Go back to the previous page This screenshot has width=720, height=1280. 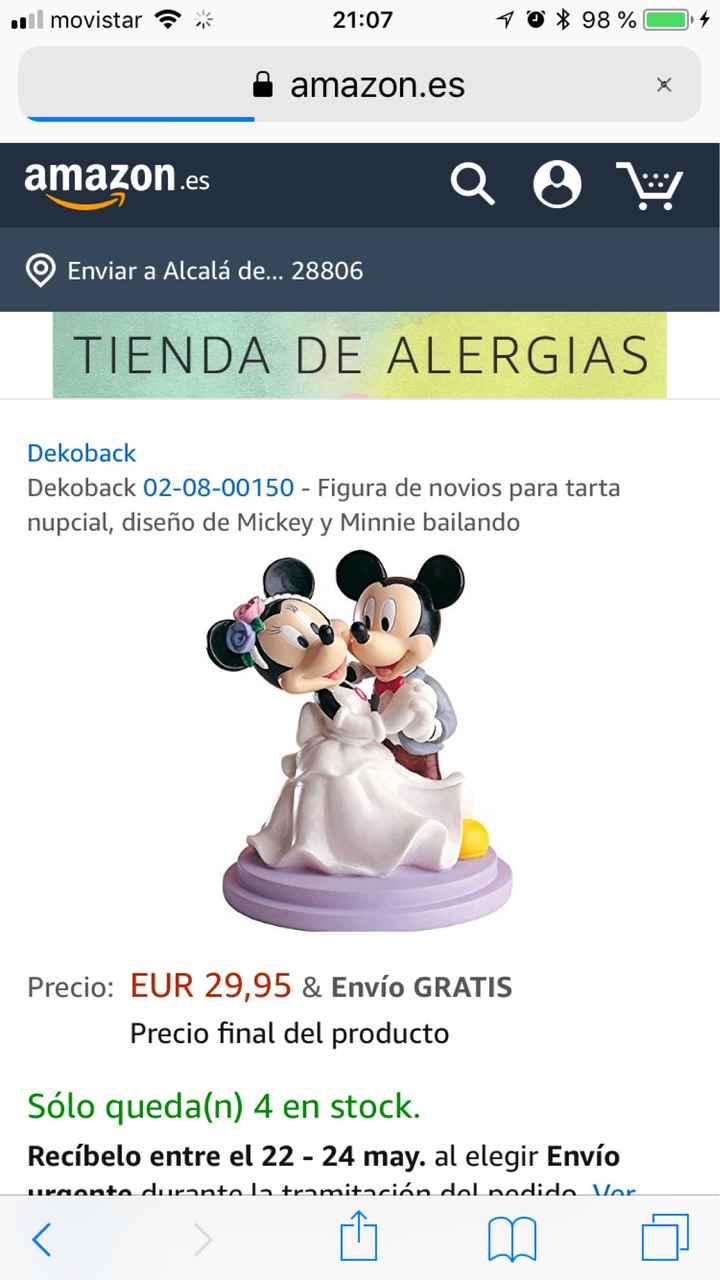click(41, 1240)
